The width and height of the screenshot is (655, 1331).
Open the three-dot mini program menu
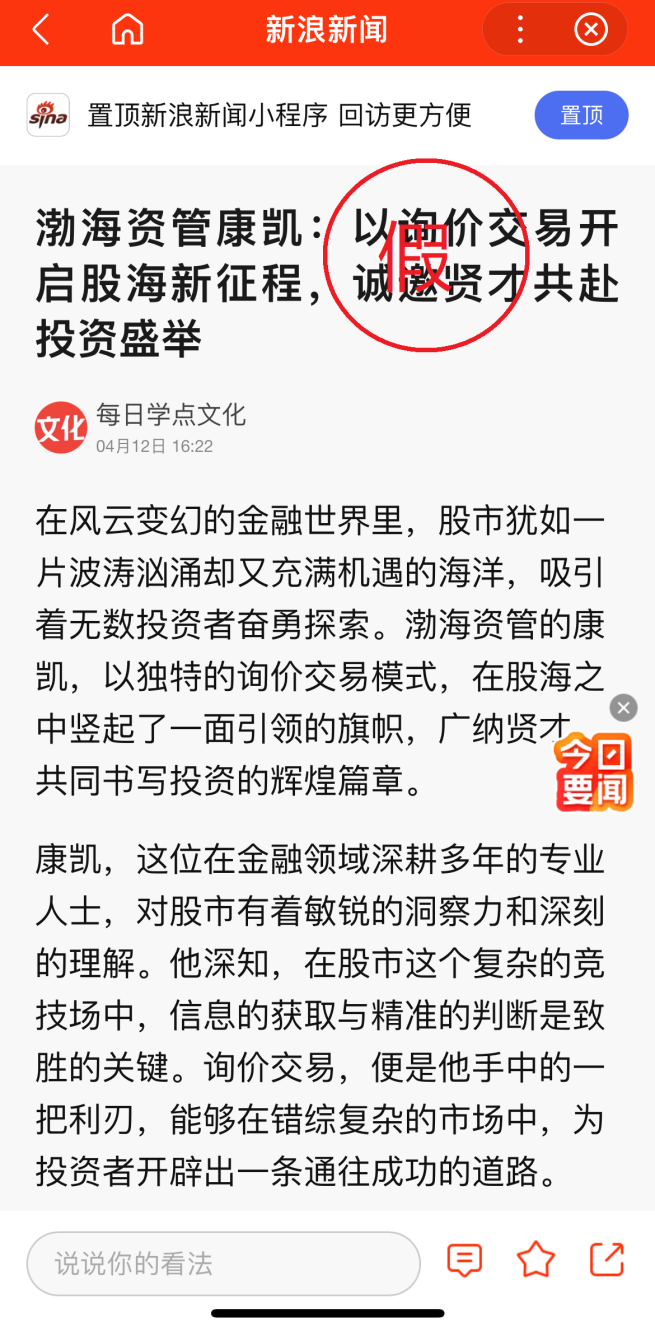[x=520, y=30]
